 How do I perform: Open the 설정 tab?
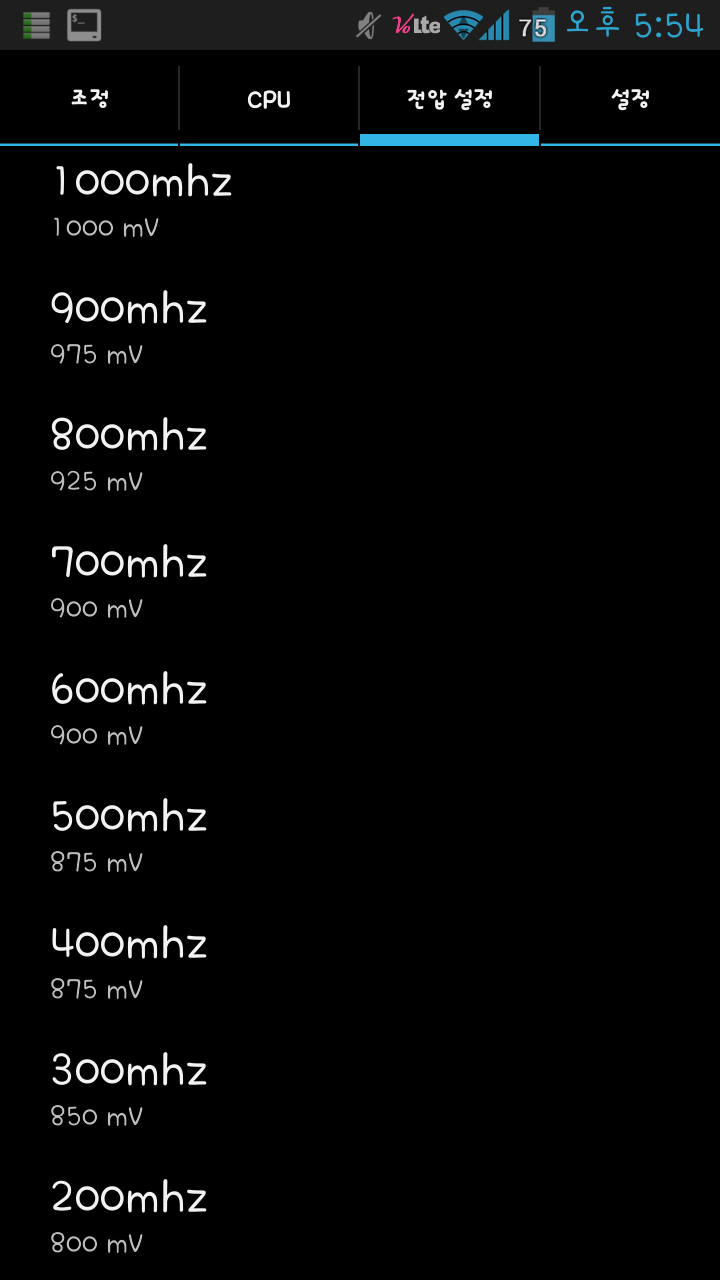click(x=630, y=99)
